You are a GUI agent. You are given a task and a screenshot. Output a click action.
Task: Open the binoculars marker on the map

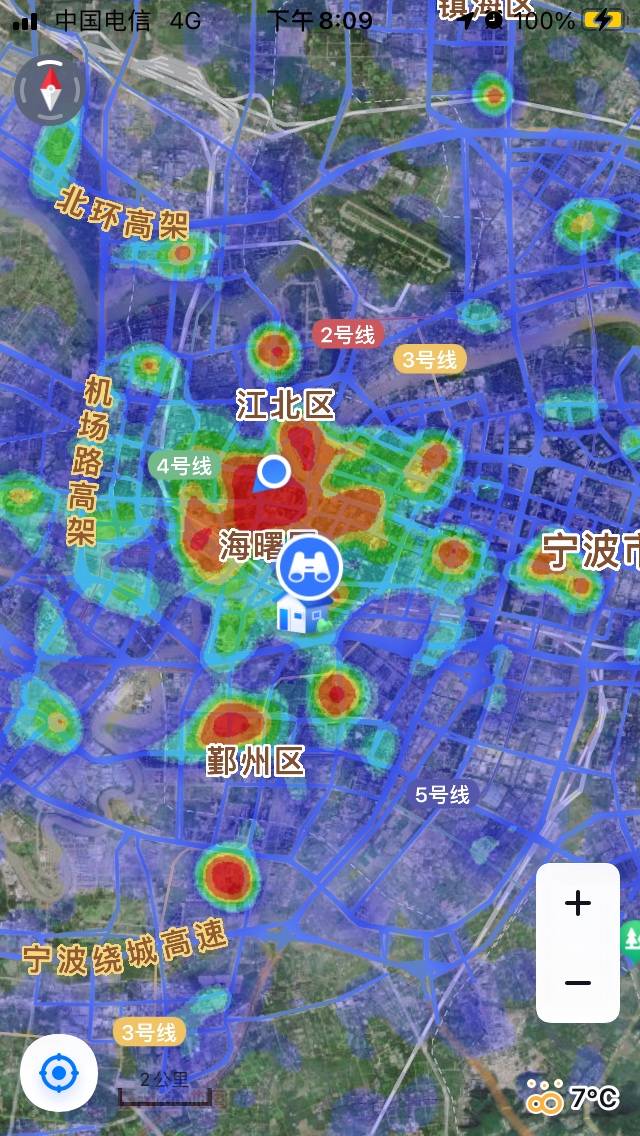[309, 567]
